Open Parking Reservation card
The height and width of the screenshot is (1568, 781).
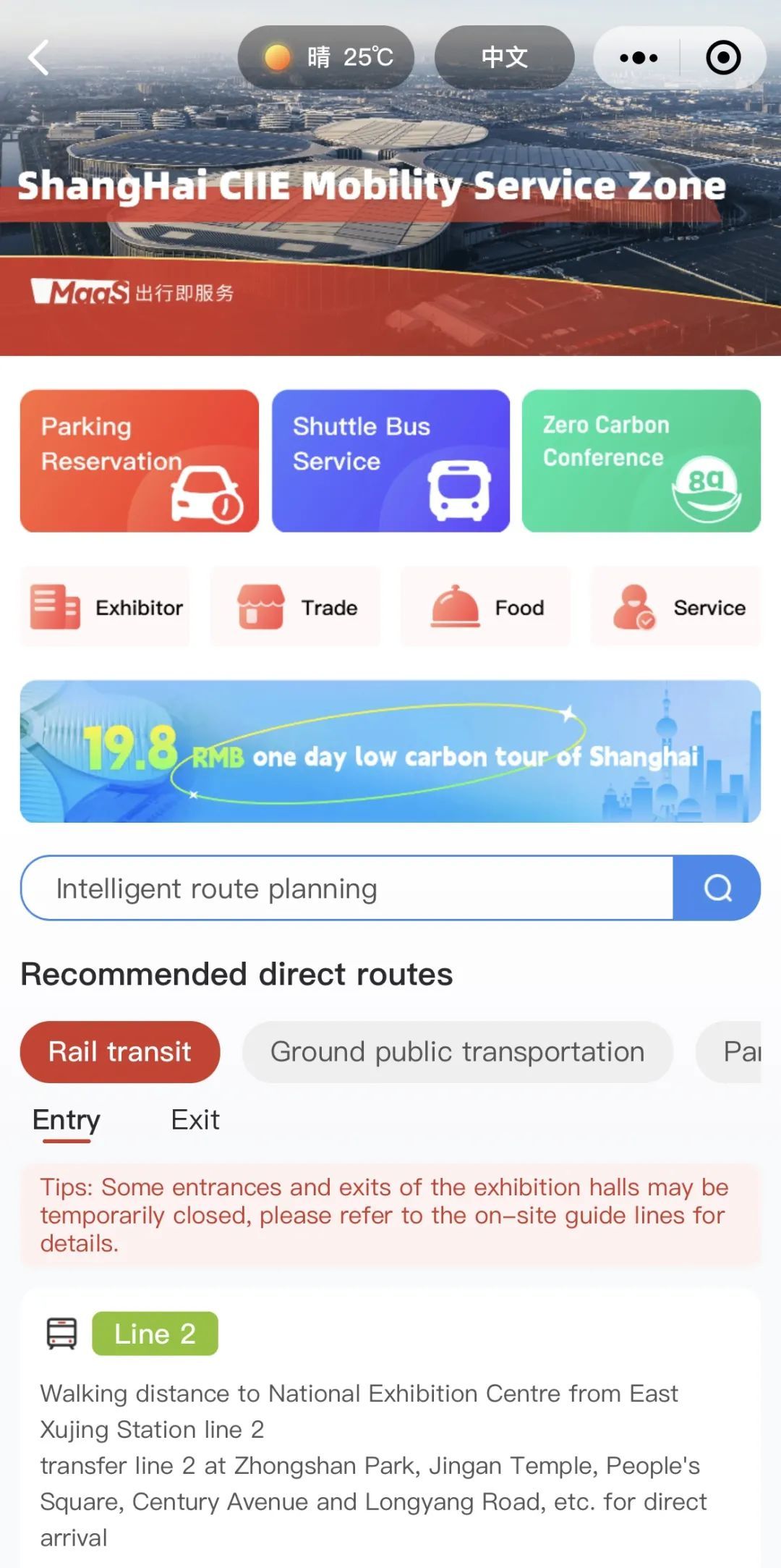[x=140, y=461]
